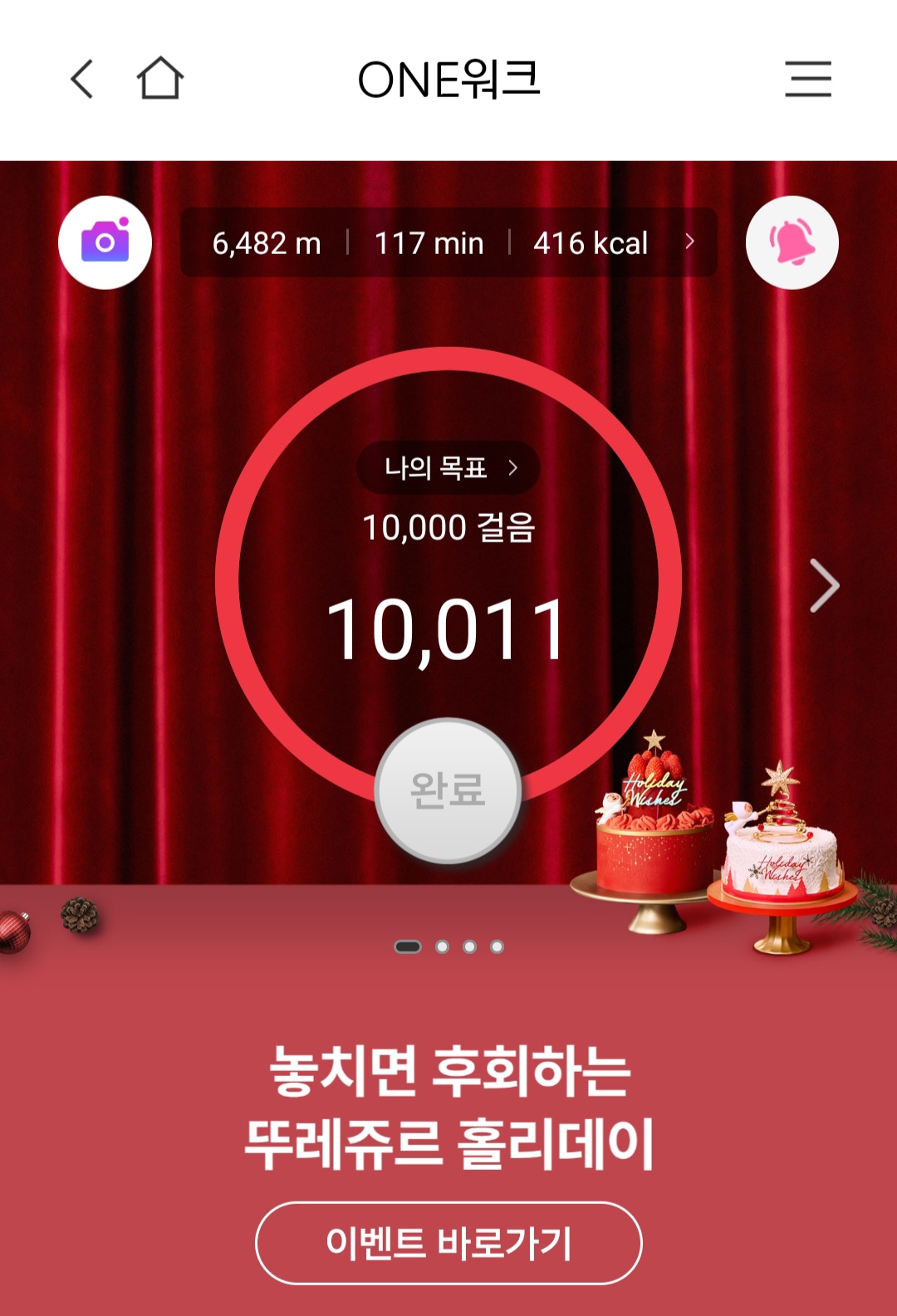Open activity stats bar showing 6,482 m
The image size is (897, 1316).
(448, 242)
